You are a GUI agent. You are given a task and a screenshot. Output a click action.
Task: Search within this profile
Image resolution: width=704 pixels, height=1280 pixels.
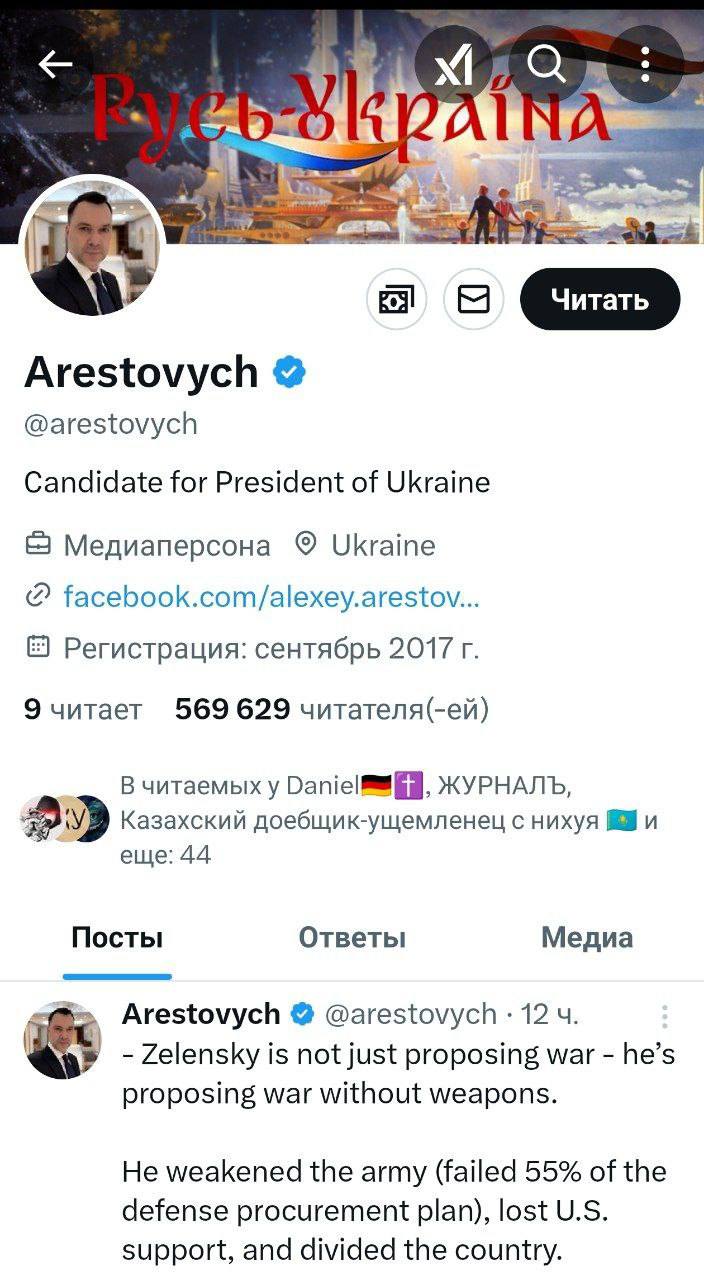tap(546, 65)
